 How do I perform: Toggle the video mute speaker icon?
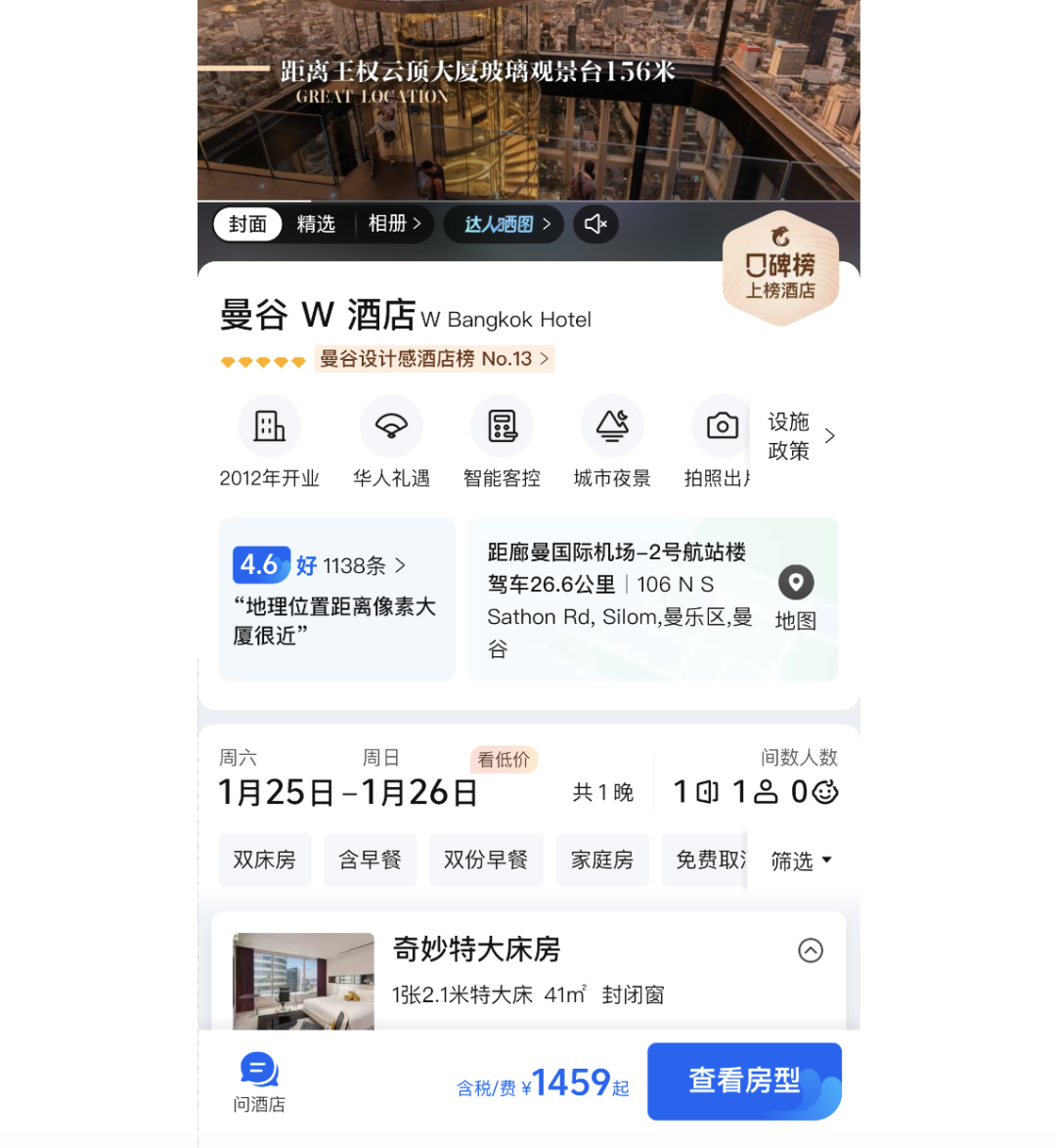point(594,224)
